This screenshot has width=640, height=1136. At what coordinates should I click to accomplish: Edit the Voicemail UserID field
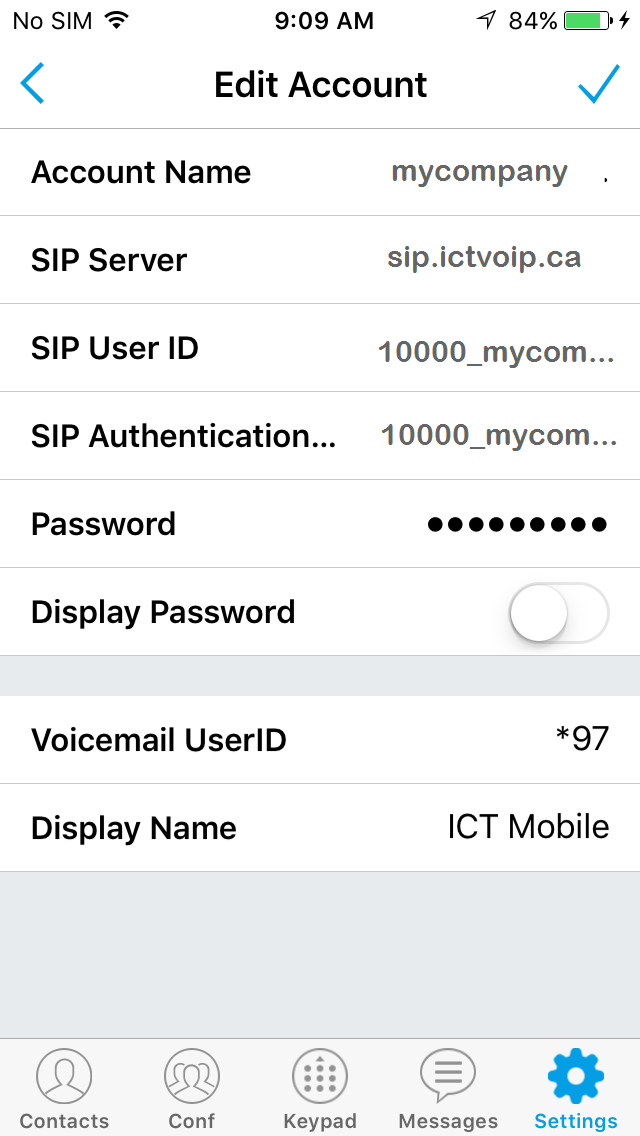coord(320,740)
